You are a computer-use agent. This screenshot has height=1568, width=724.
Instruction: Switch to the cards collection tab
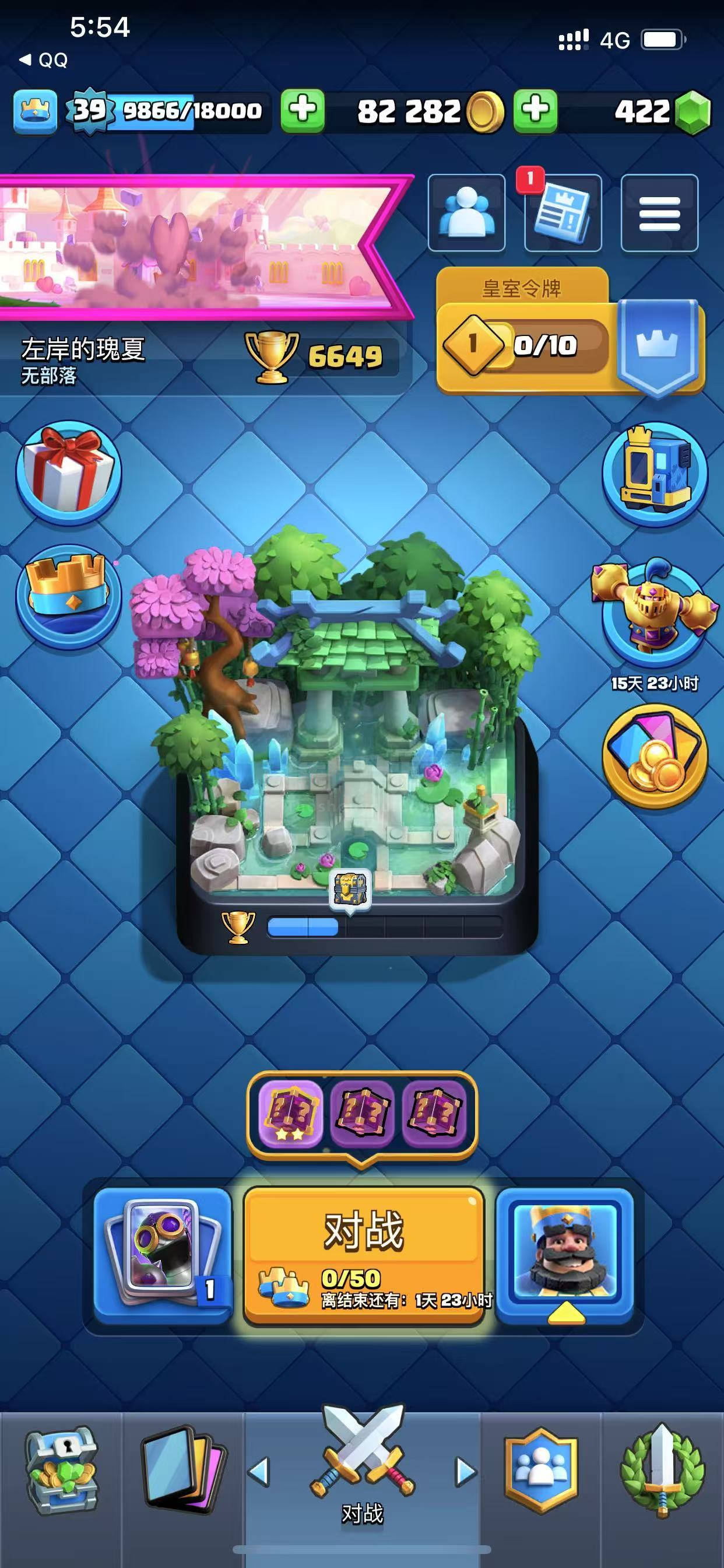(x=182, y=1471)
